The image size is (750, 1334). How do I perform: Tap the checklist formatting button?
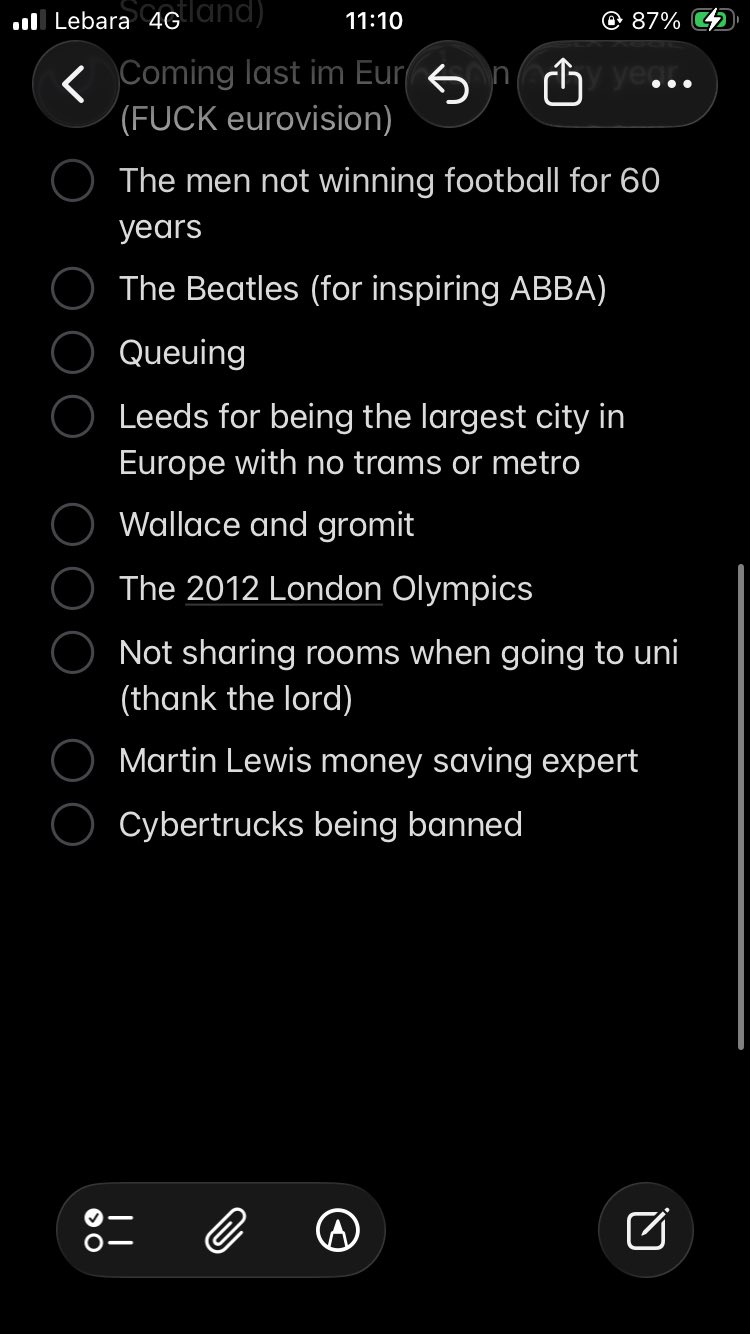[109, 1230]
